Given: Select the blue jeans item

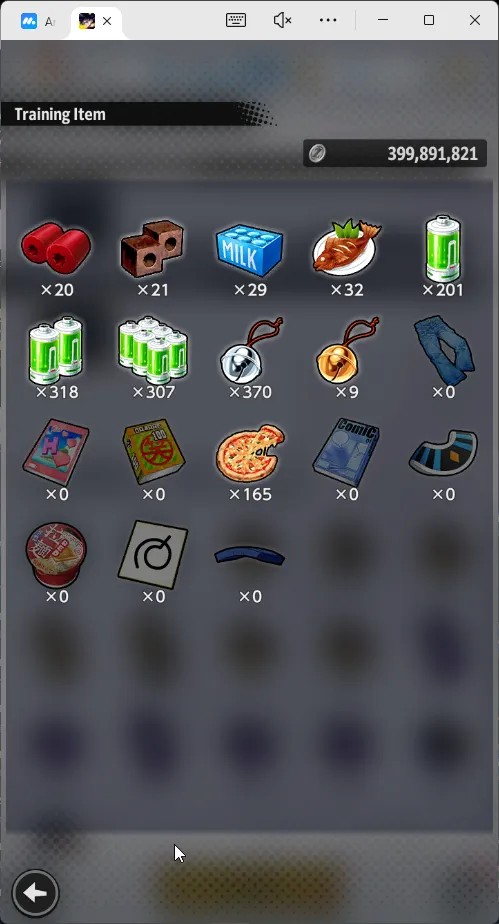Looking at the screenshot, I should [444, 351].
